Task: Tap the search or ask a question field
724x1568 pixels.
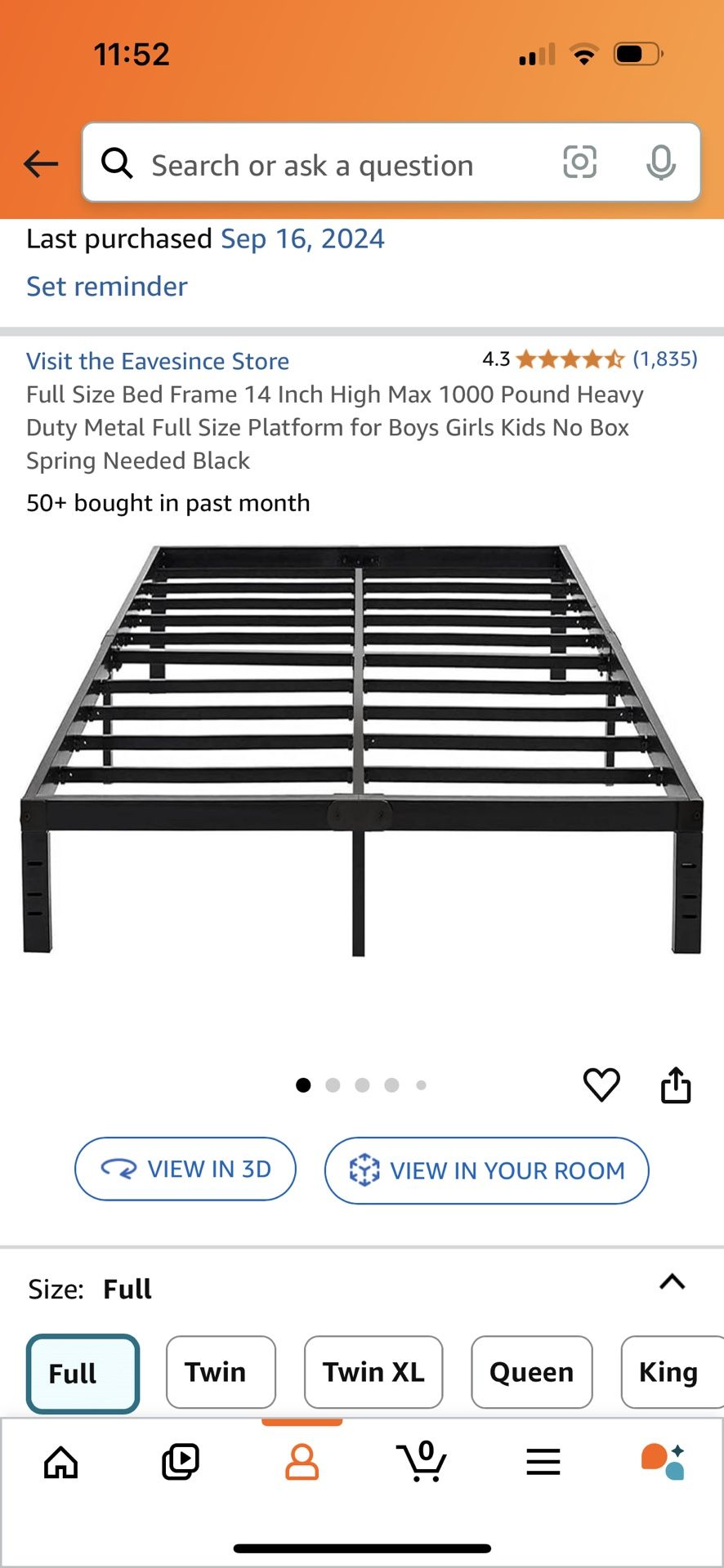Action: tap(327, 165)
